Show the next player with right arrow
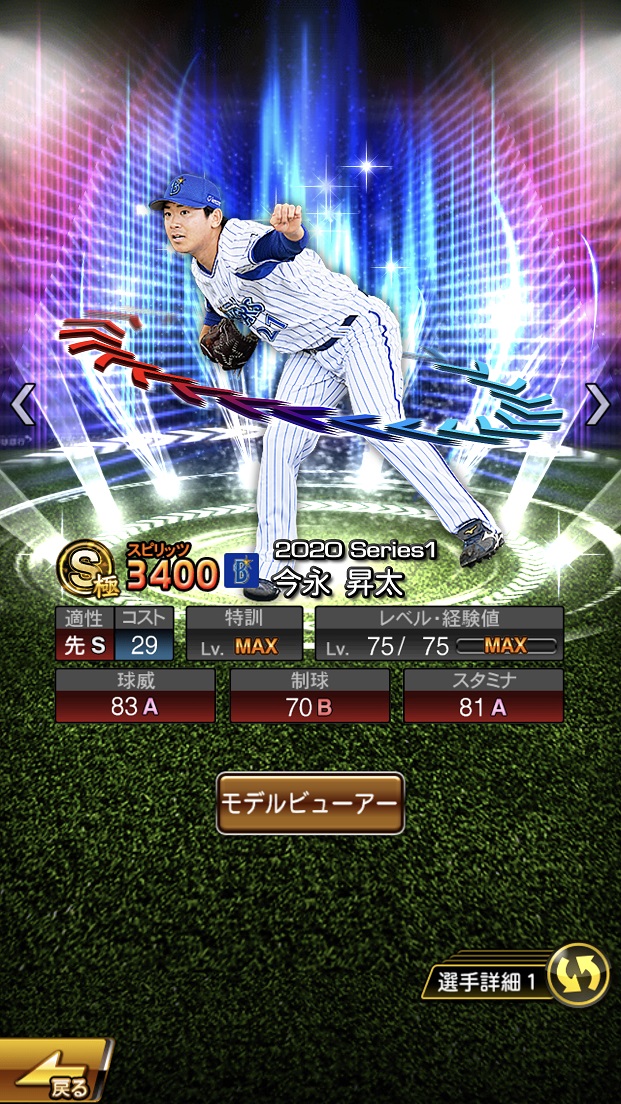Image resolution: width=621 pixels, height=1104 pixels. pos(598,404)
